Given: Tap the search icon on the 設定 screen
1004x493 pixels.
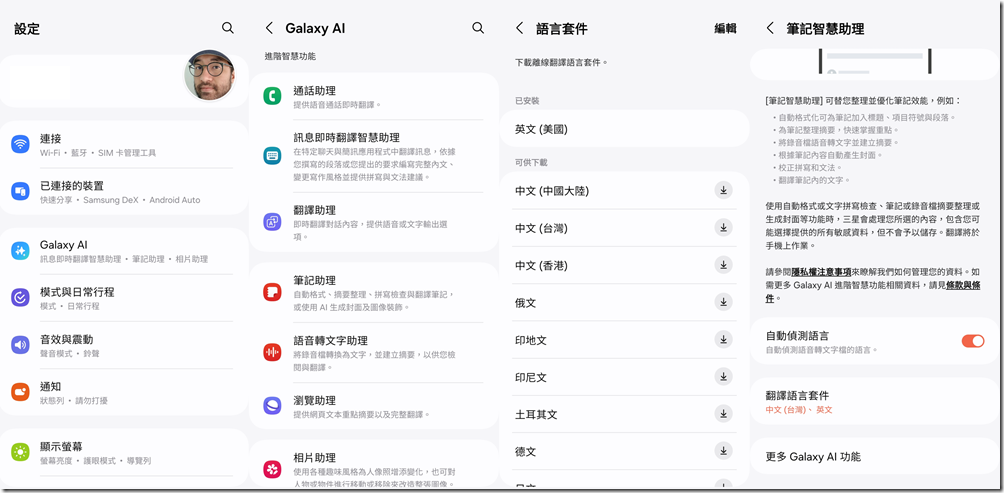Looking at the screenshot, I should pos(228,28).
